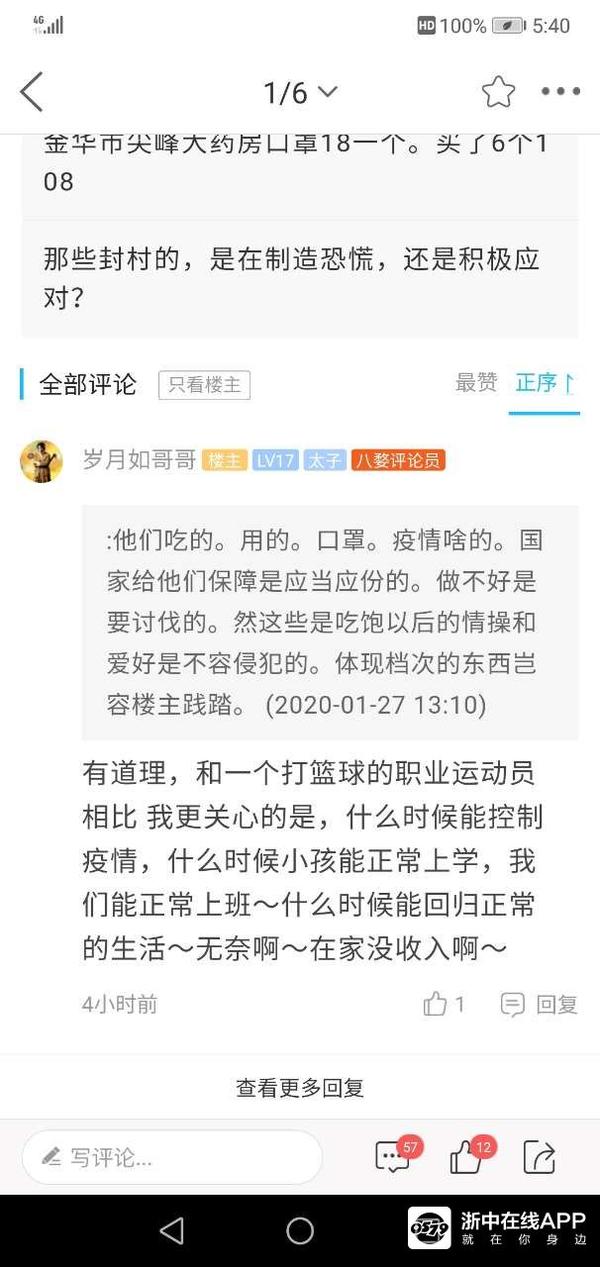
Task: Tap the system back triangle button
Action: click(171, 1230)
